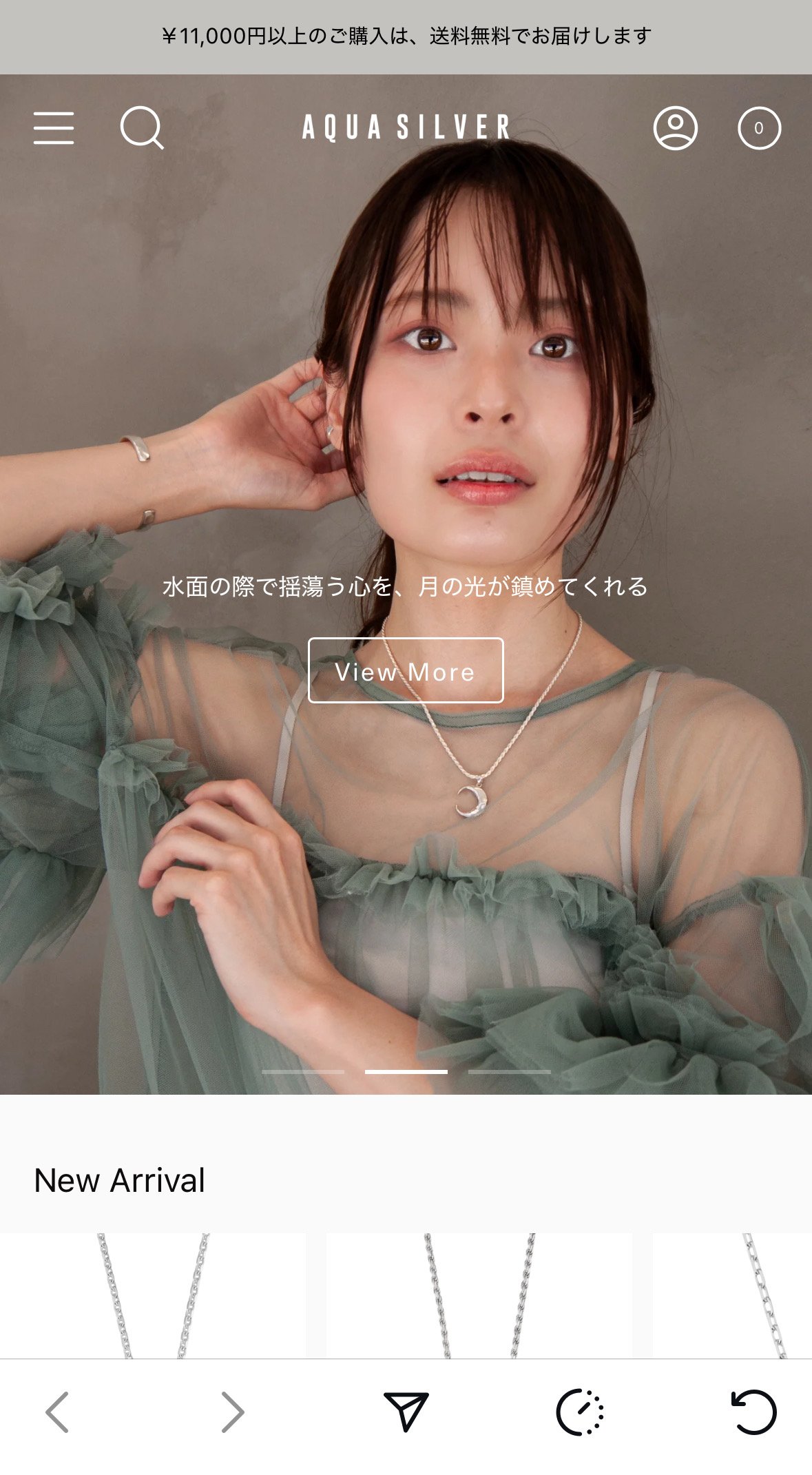Tap the View More button
The image size is (812, 1475).
pos(406,671)
